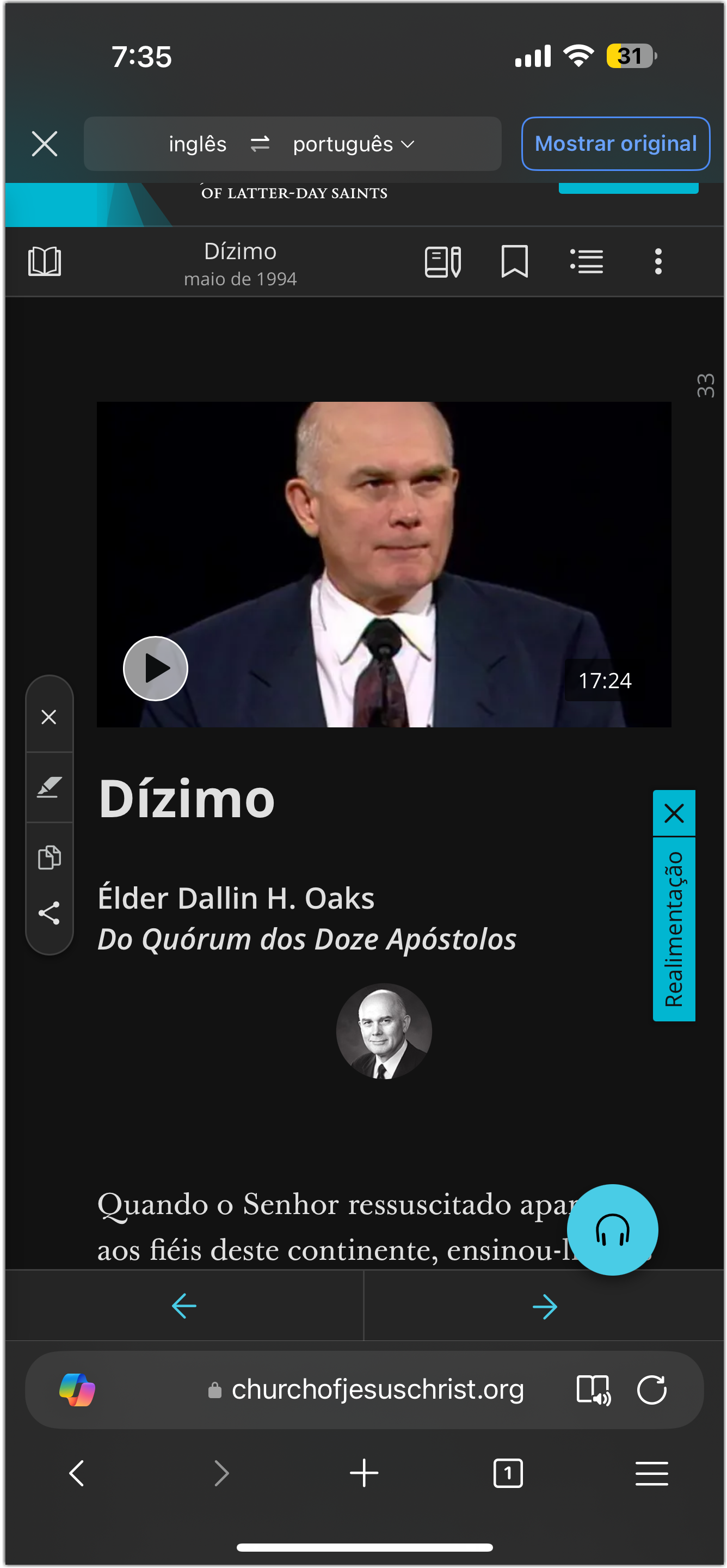
Task: Go to the previous talk arrow
Action: [x=184, y=1306]
